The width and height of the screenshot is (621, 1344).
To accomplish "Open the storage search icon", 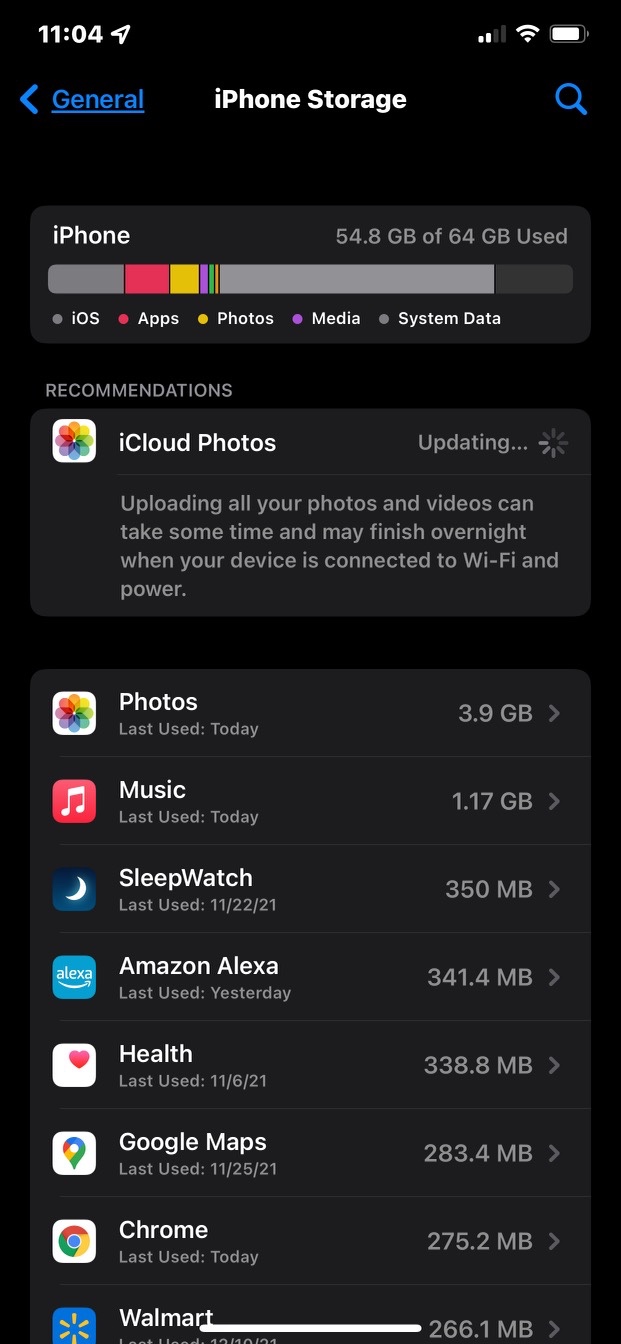I will pos(570,99).
